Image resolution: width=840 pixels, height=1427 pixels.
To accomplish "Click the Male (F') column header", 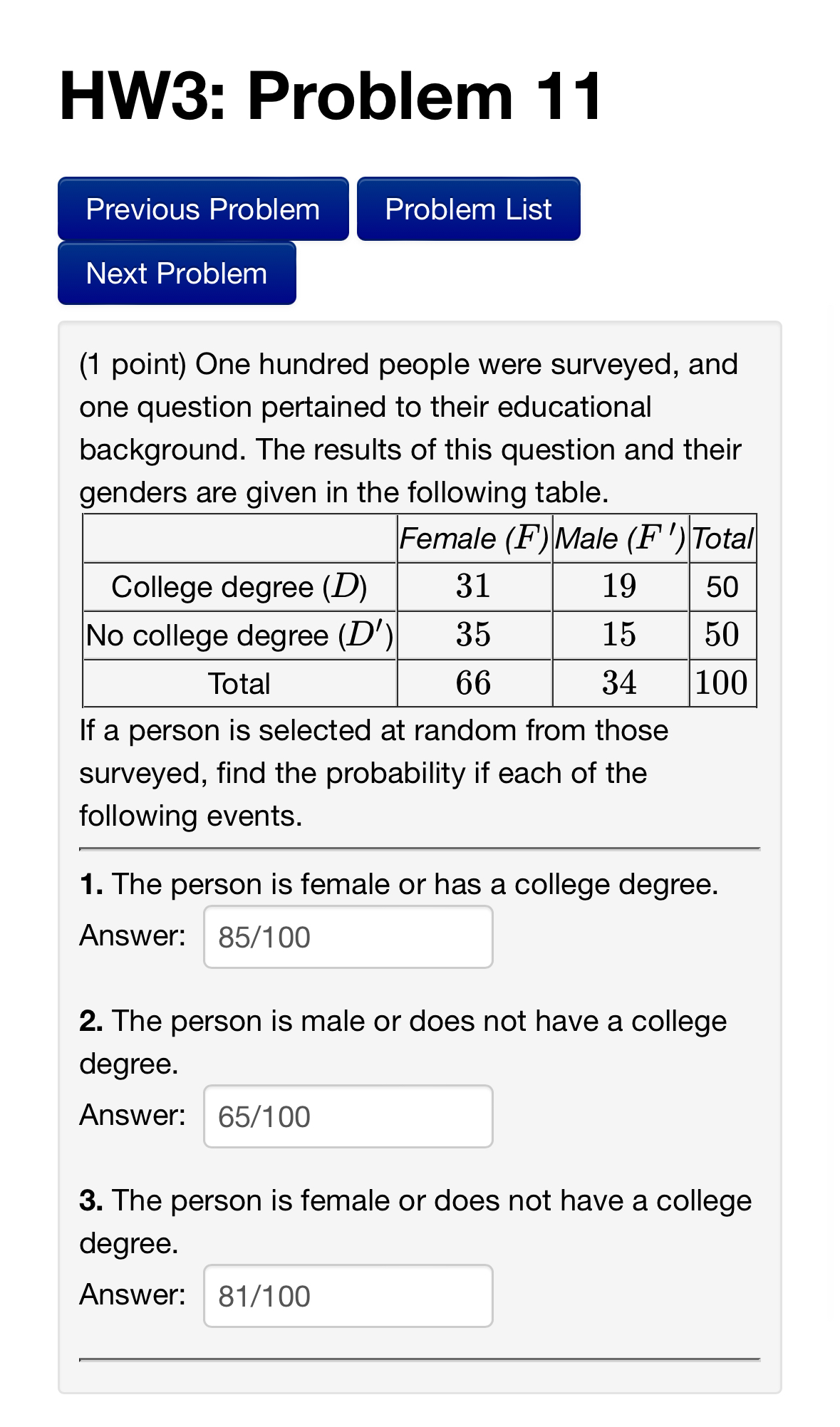I will [x=619, y=539].
